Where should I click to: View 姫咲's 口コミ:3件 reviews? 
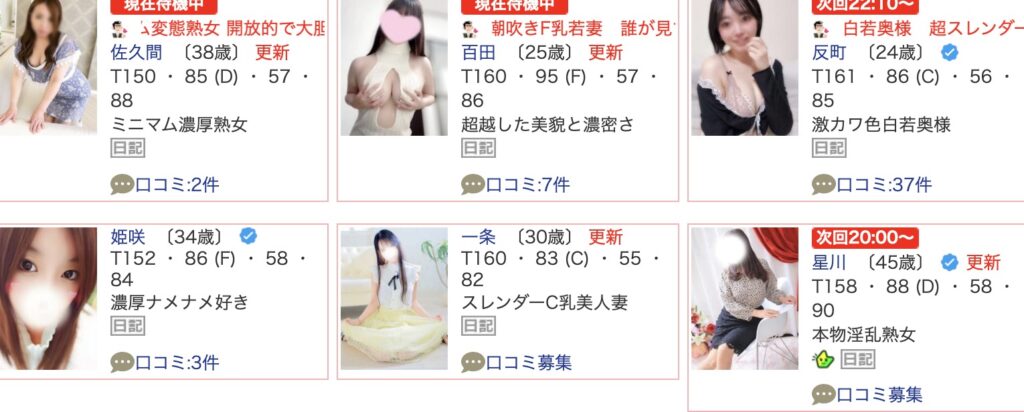point(165,362)
